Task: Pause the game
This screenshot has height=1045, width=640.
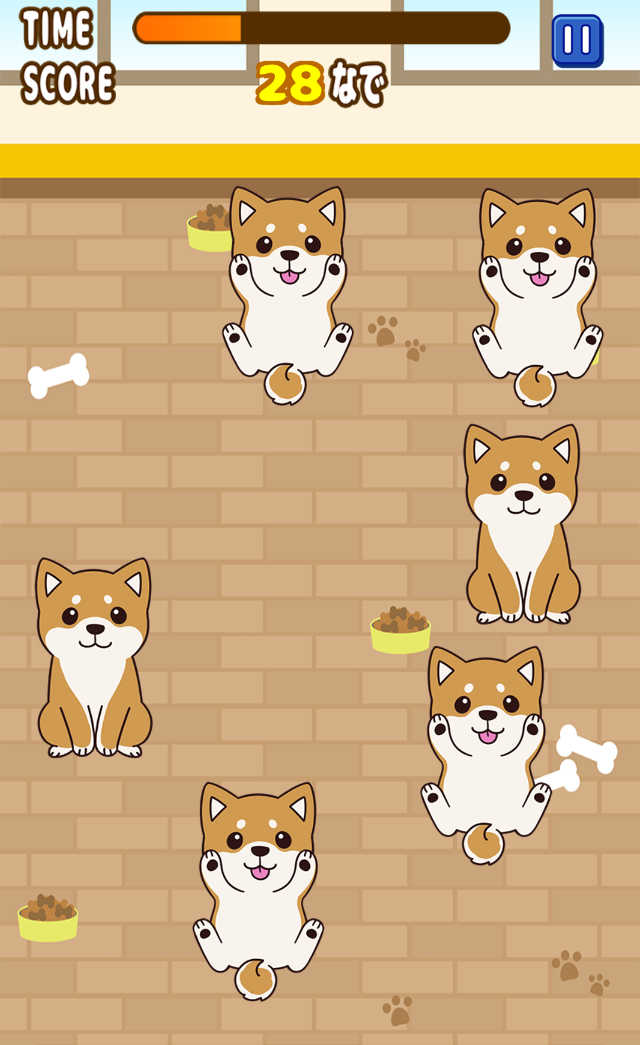Action: (x=577, y=41)
